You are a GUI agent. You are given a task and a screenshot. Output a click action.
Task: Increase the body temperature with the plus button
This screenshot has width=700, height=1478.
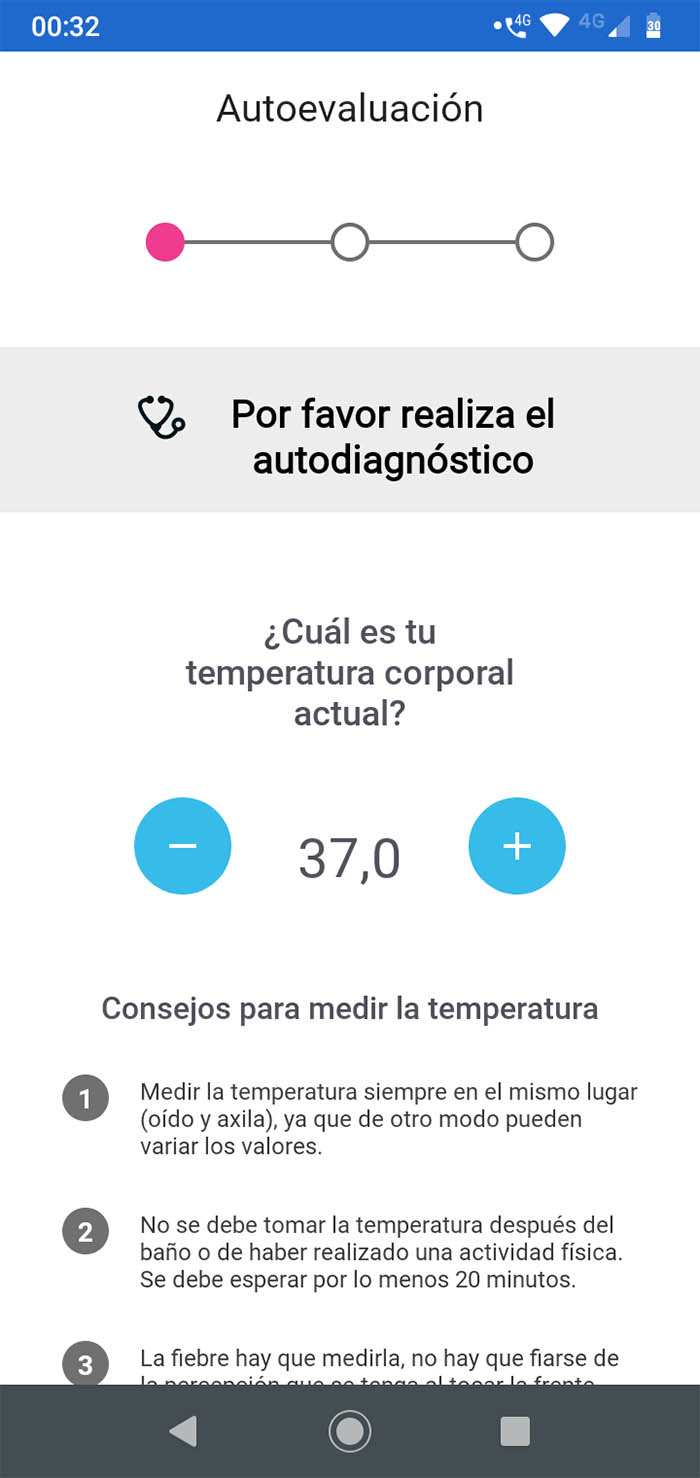click(517, 846)
